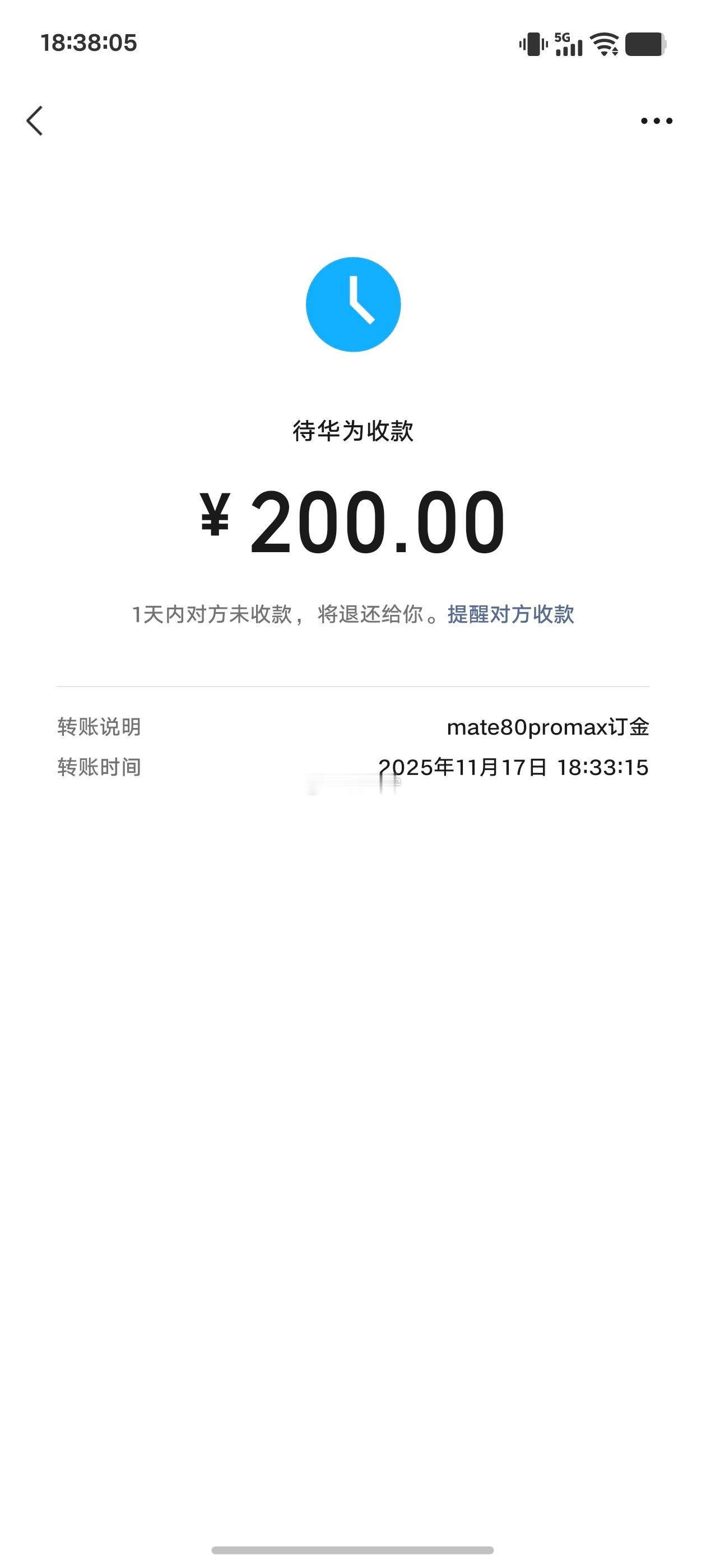Tap the 待华为收款 status text
Viewport: 706px width, 1568px height.
pyautogui.click(x=354, y=430)
